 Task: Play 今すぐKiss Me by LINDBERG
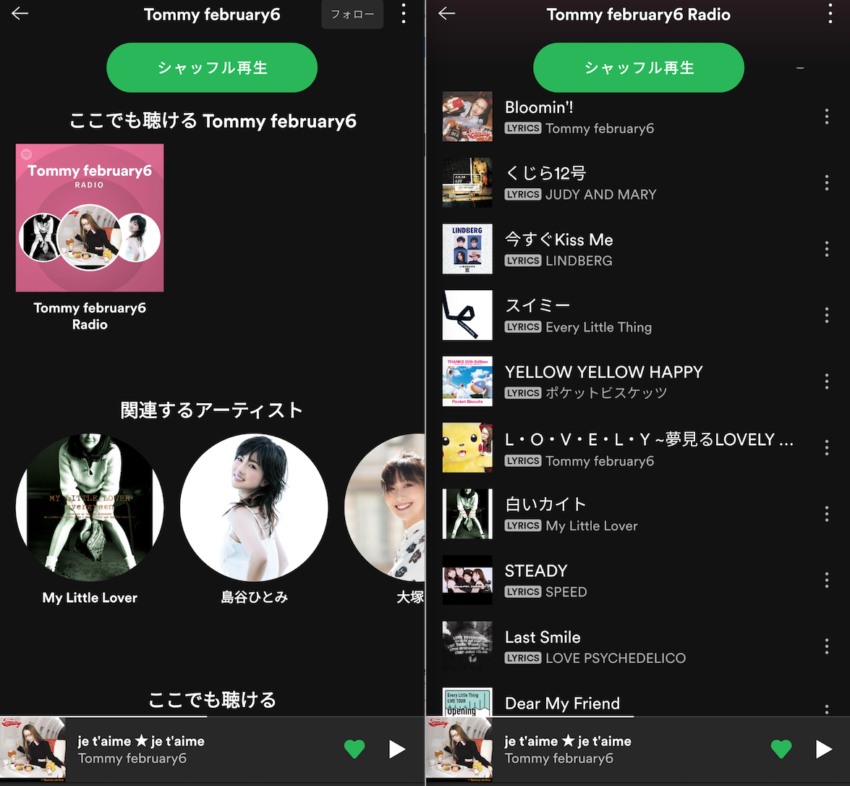tap(620, 249)
